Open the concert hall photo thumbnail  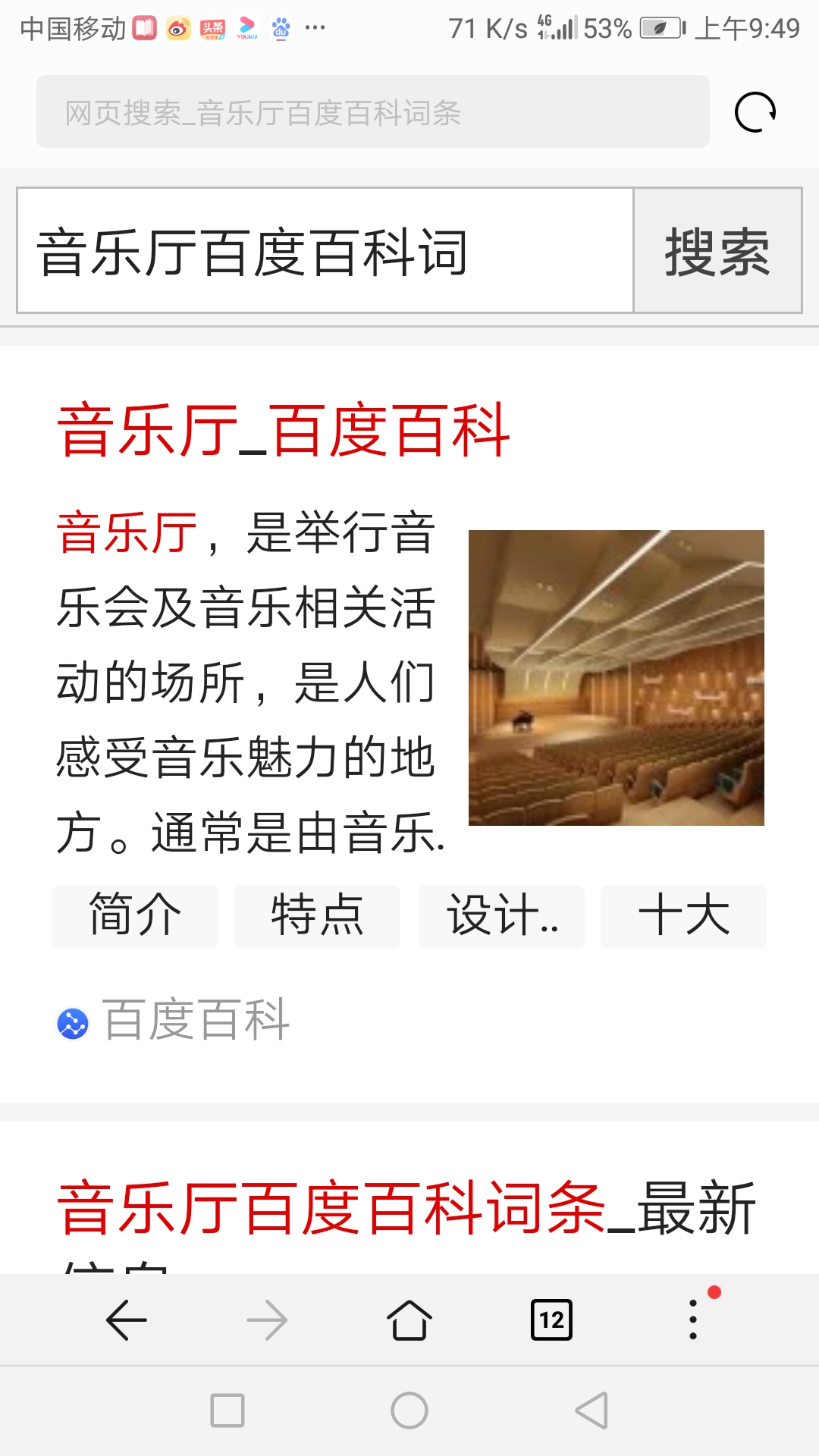point(617,678)
